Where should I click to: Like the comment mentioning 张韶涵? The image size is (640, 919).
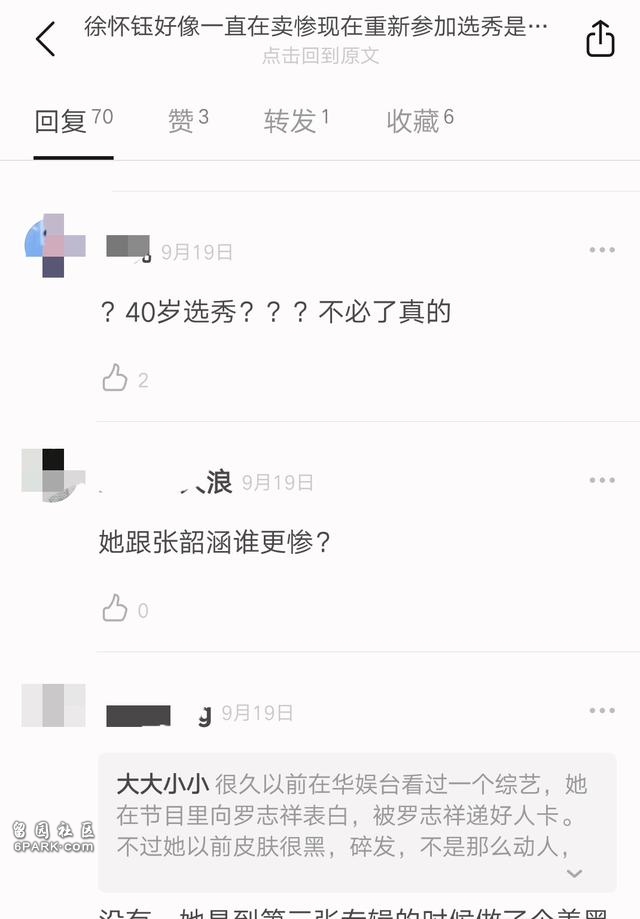(116, 609)
